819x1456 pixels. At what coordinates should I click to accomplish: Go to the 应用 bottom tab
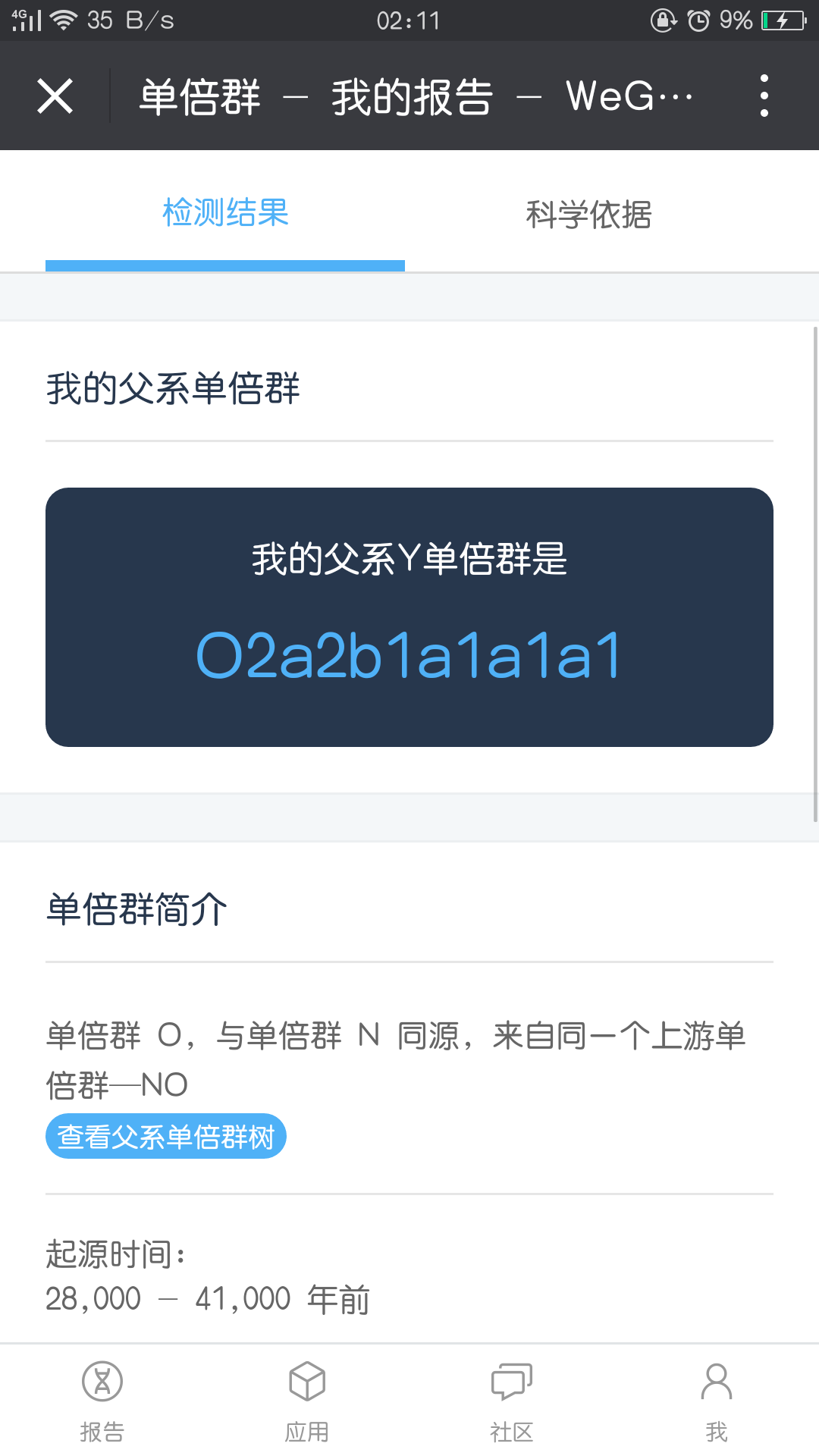point(307,1401)
